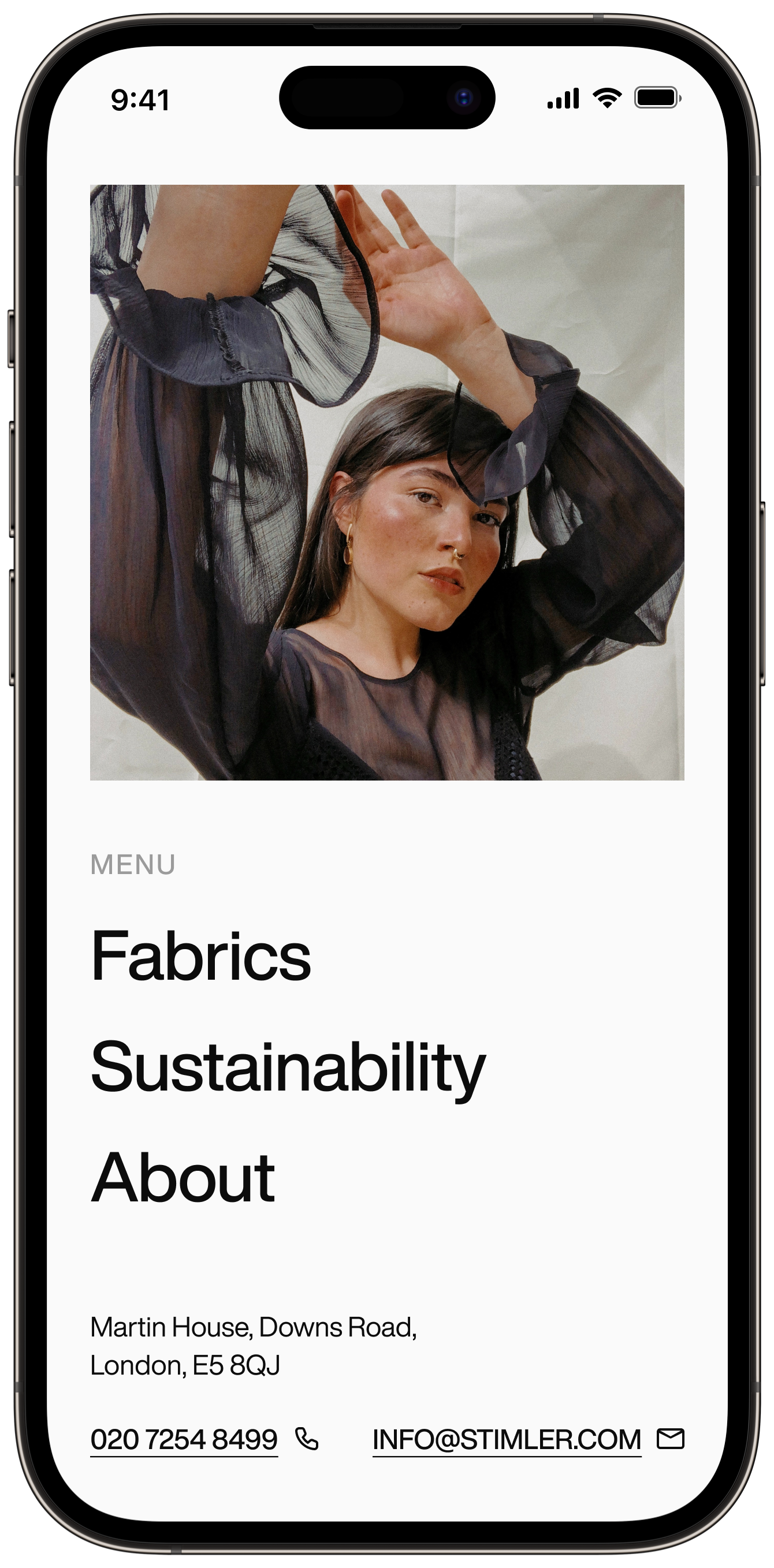This screenshot has width=774, height=1568.
Task: Go to the Sustainability page
Action: (x=288, y=1067)
